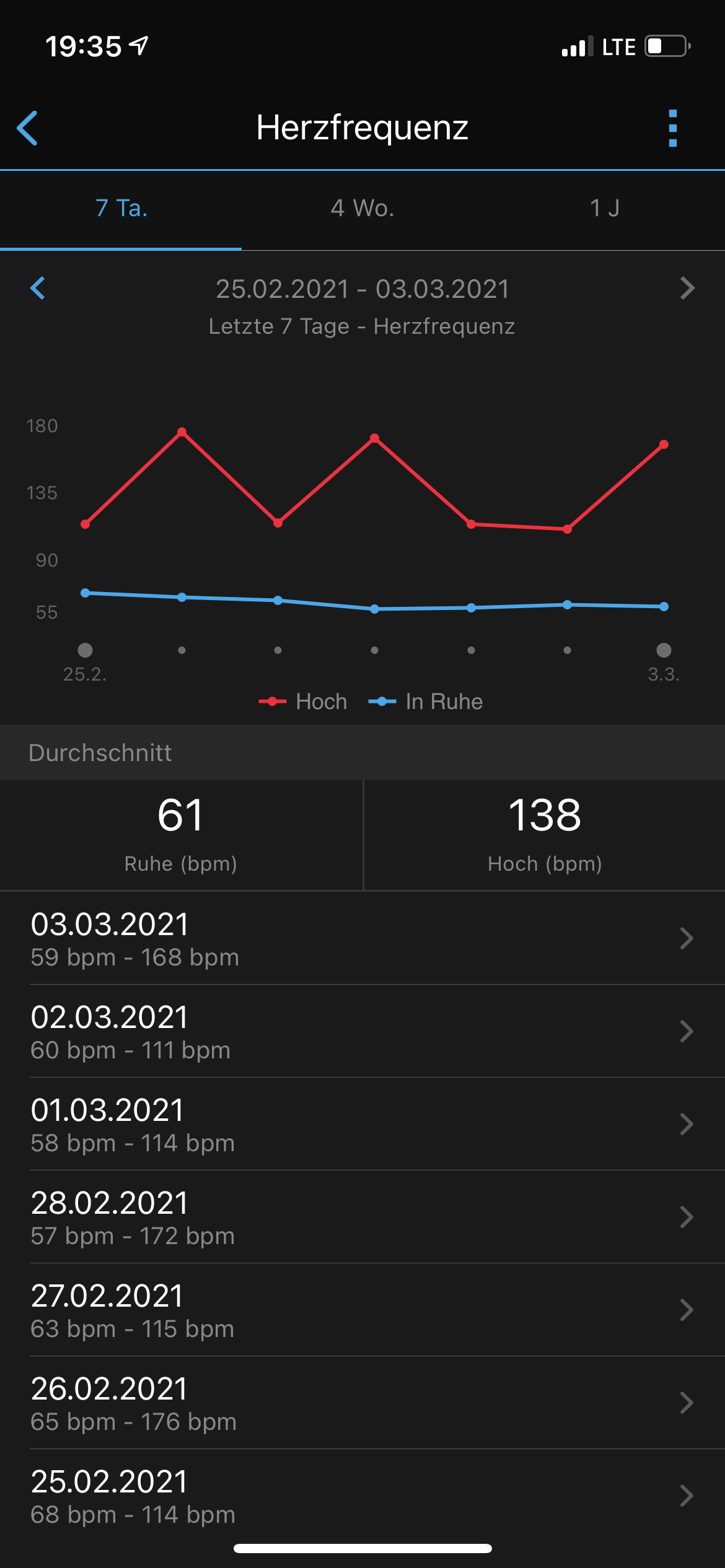
Task: Switch to the 1 J tab
Action: (x=604, y=209)
